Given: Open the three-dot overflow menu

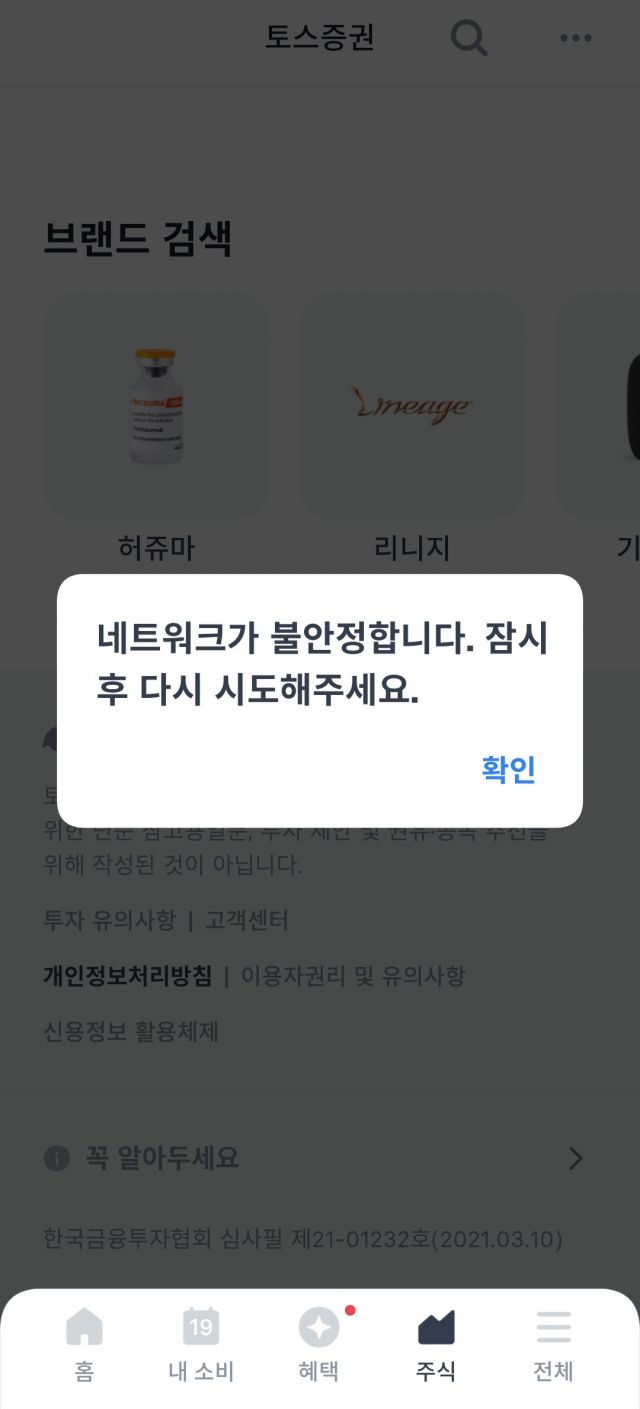Looking at the screenshot, I should coord(575,38).
